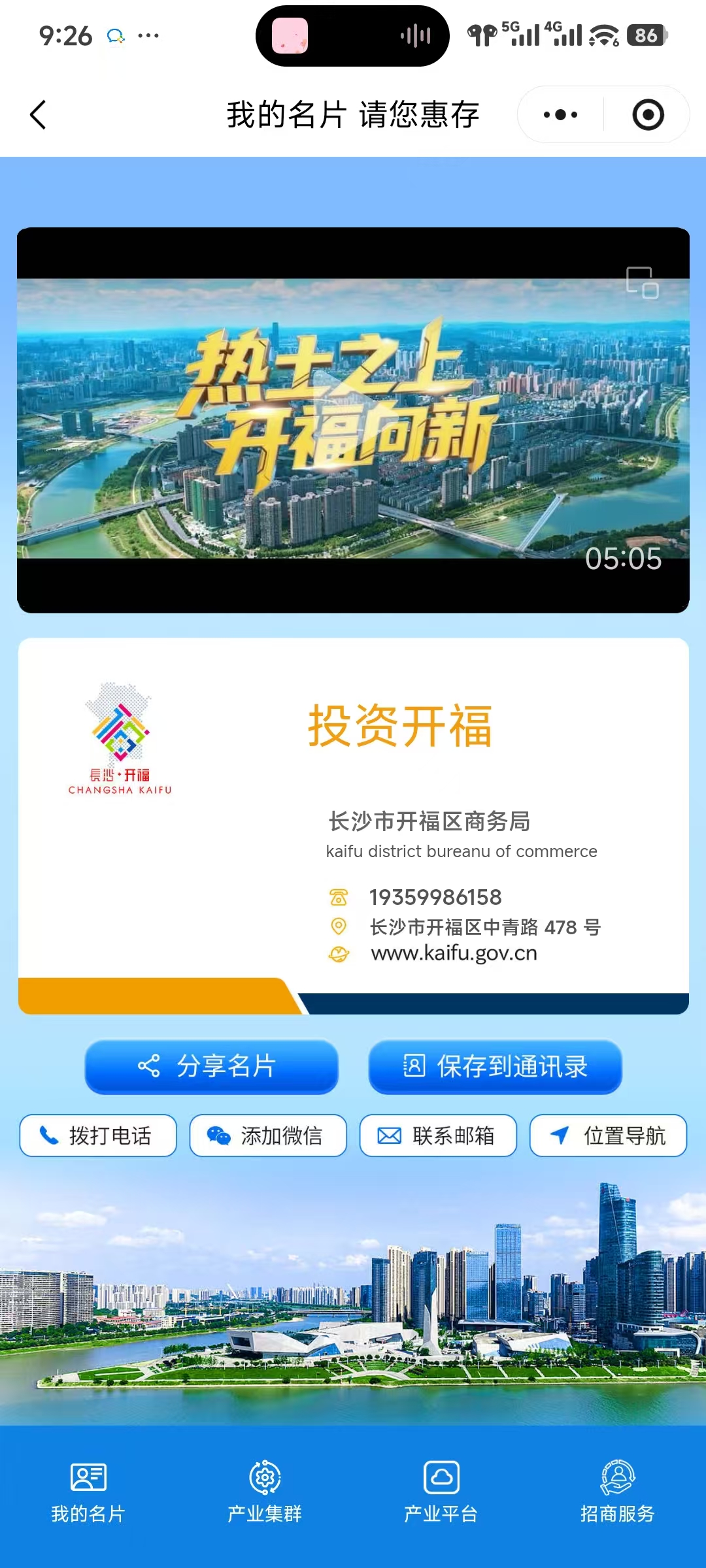
Task: Tap the envelope icon in 联系邮箱
Action: click(x=389, y=1135)
